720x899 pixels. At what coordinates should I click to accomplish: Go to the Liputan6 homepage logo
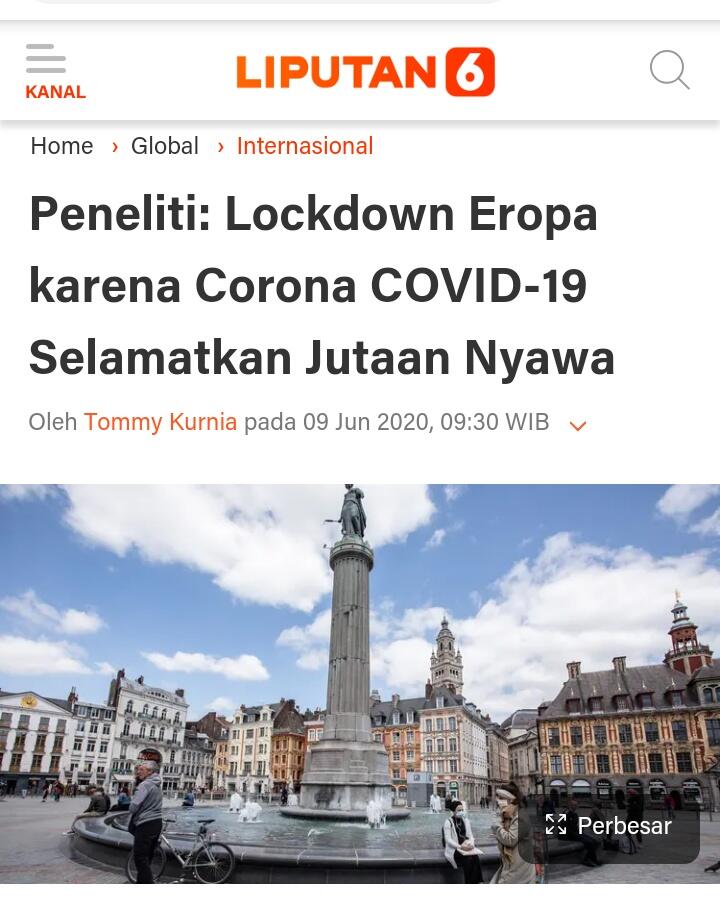[365, 72]
